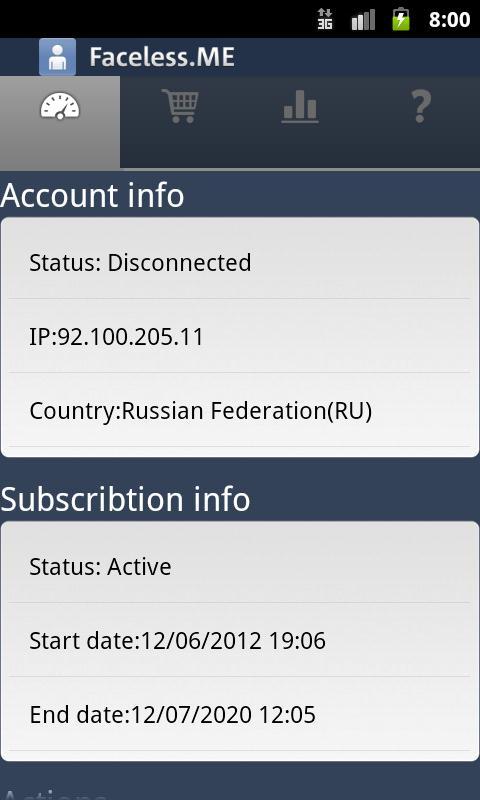Viewport: 480px width, 800px height.
Task: Switch to the shopping cart tab
Action: (180, 122)
